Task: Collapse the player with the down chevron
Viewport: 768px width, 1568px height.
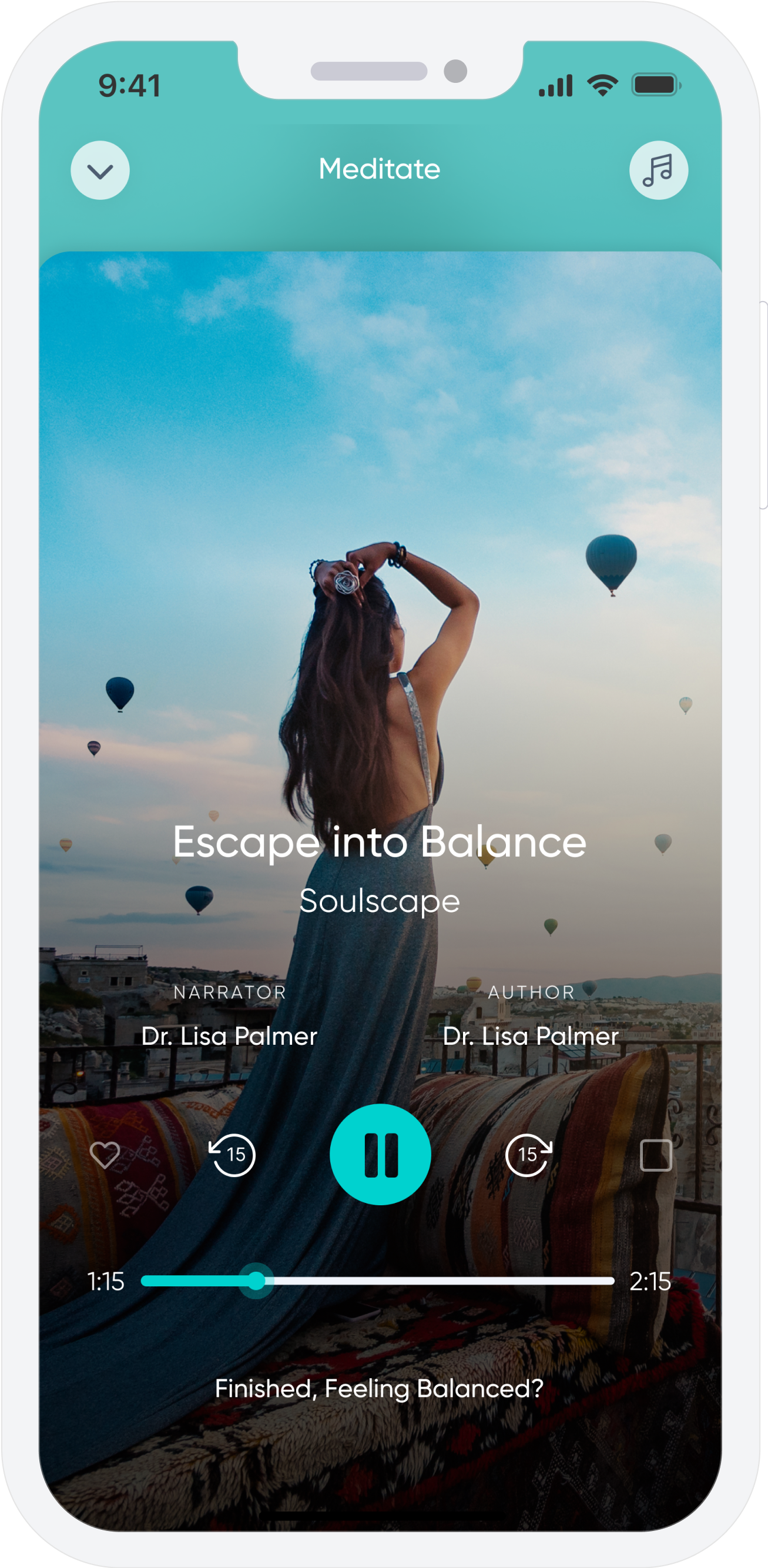Action: point(100,170)
